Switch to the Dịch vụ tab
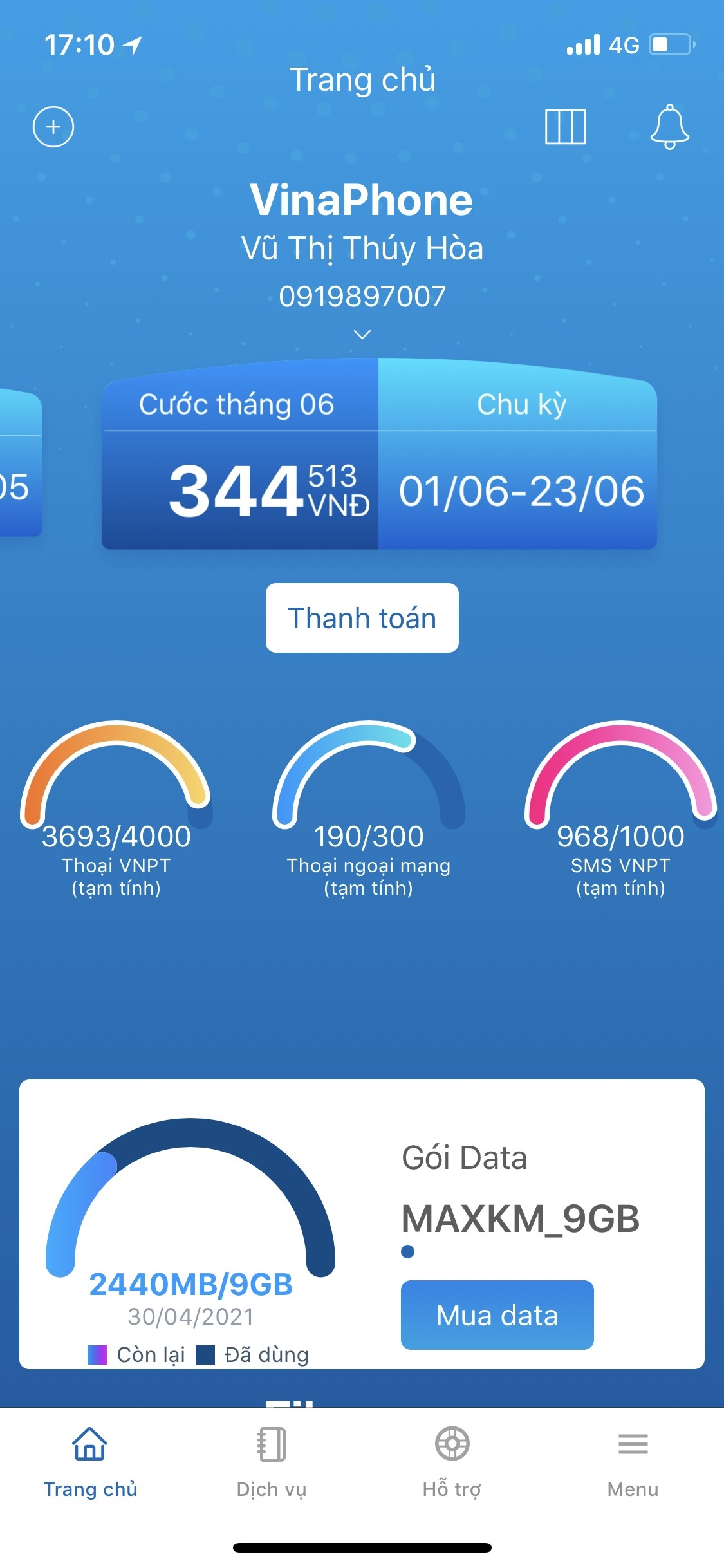The height and width of the screenshot is (1568, 724). (x=271, y=1461)
